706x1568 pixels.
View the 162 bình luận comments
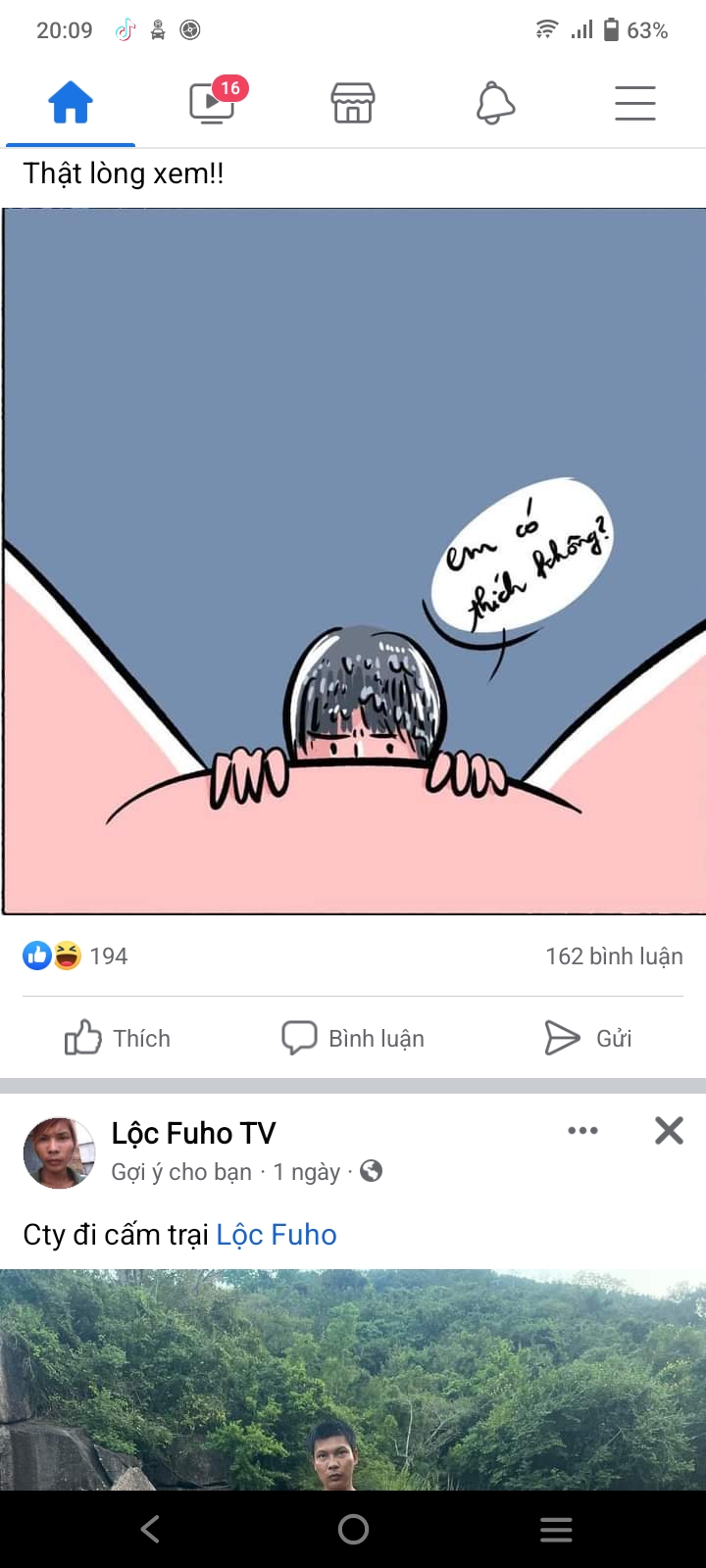[x=614, y=956]
